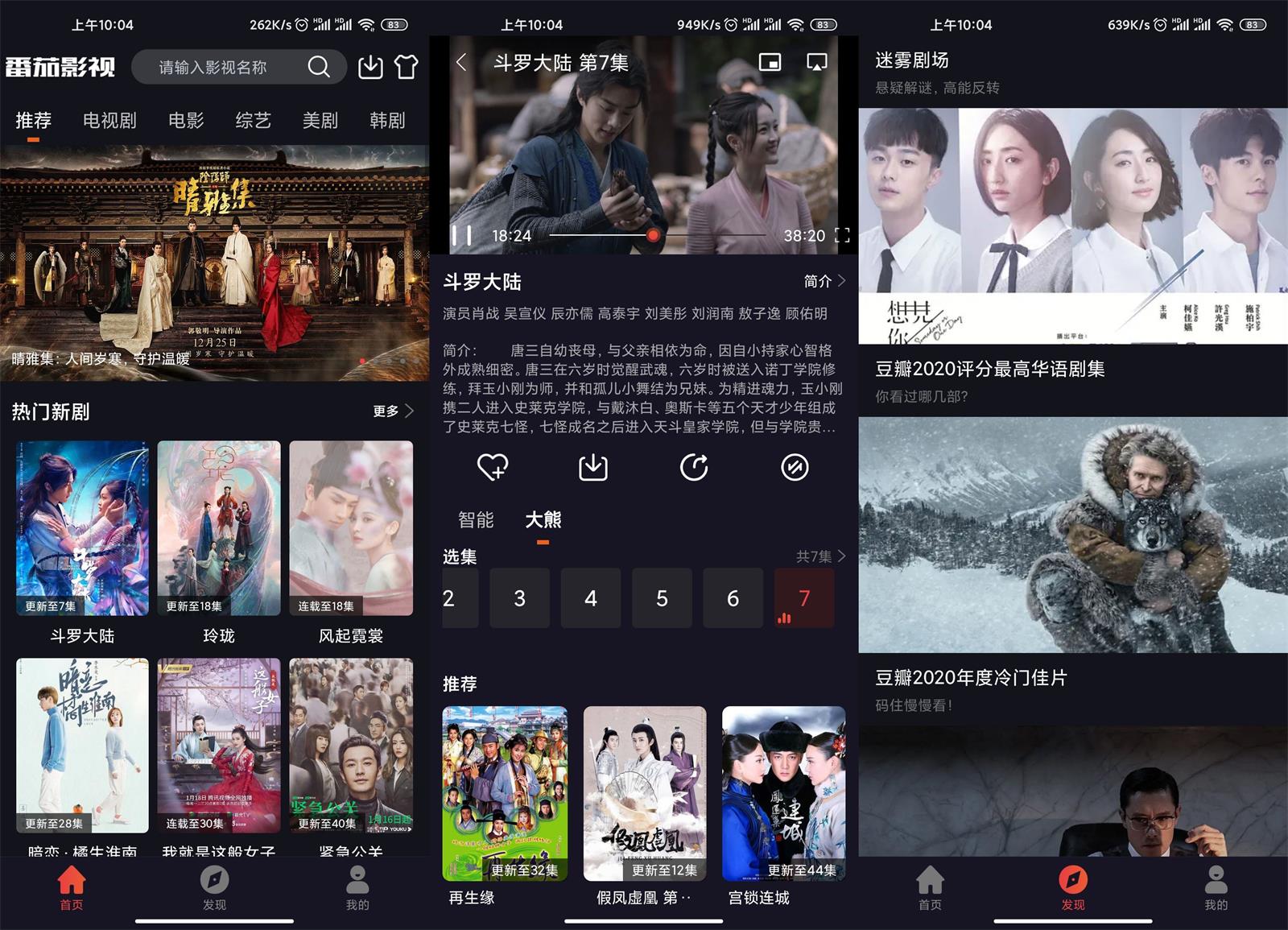Switch to the 电影 tab
1288x930 pixels.
[186, 121]
